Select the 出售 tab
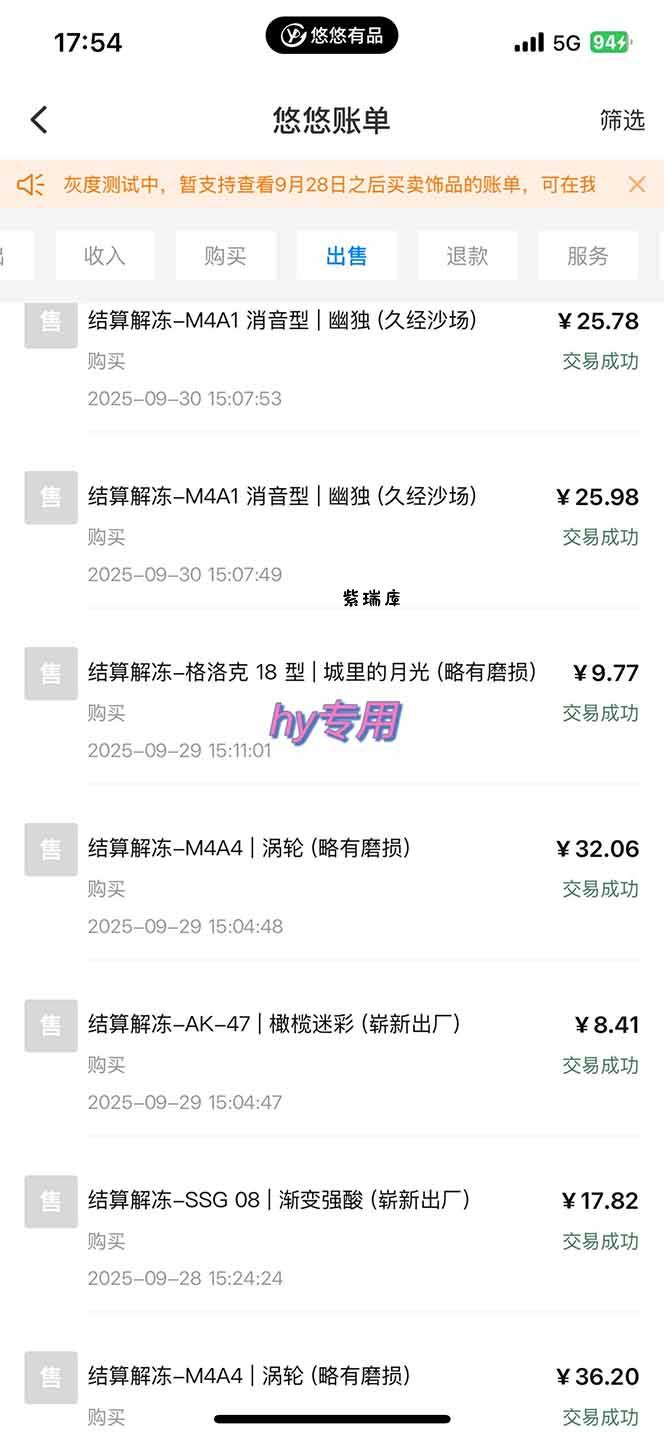The width and height of the screenshot is (664, 1437). [x=346, y=256]
